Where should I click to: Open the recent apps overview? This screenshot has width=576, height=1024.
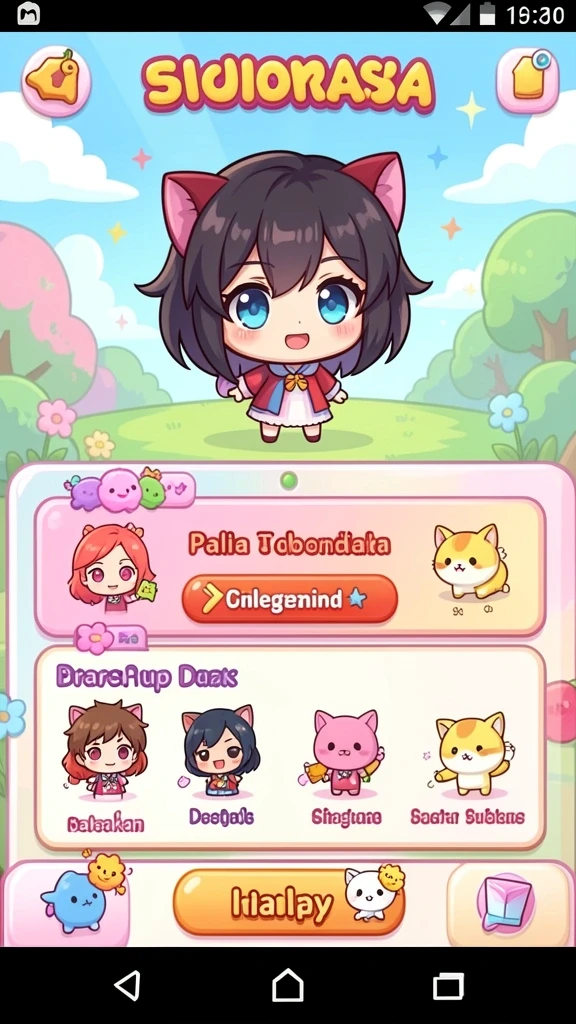click(448, 985)
